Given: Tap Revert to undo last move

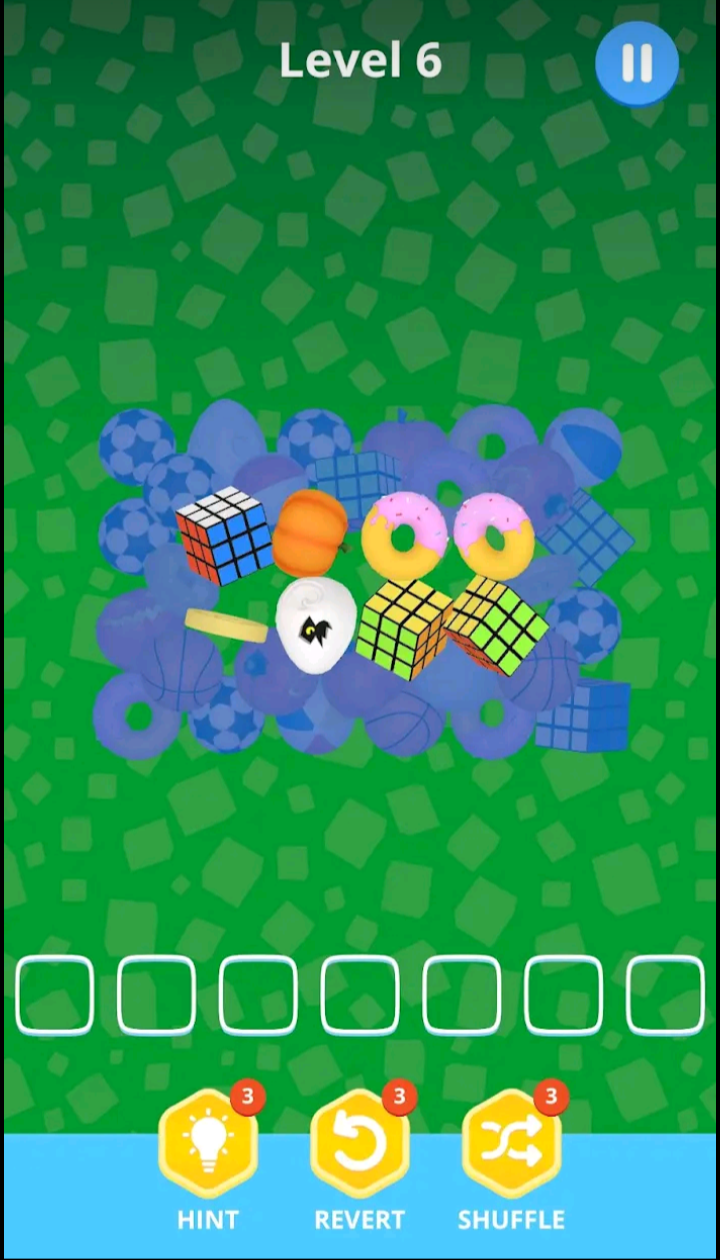Looking at the screenshot, I should point(359,1146).
